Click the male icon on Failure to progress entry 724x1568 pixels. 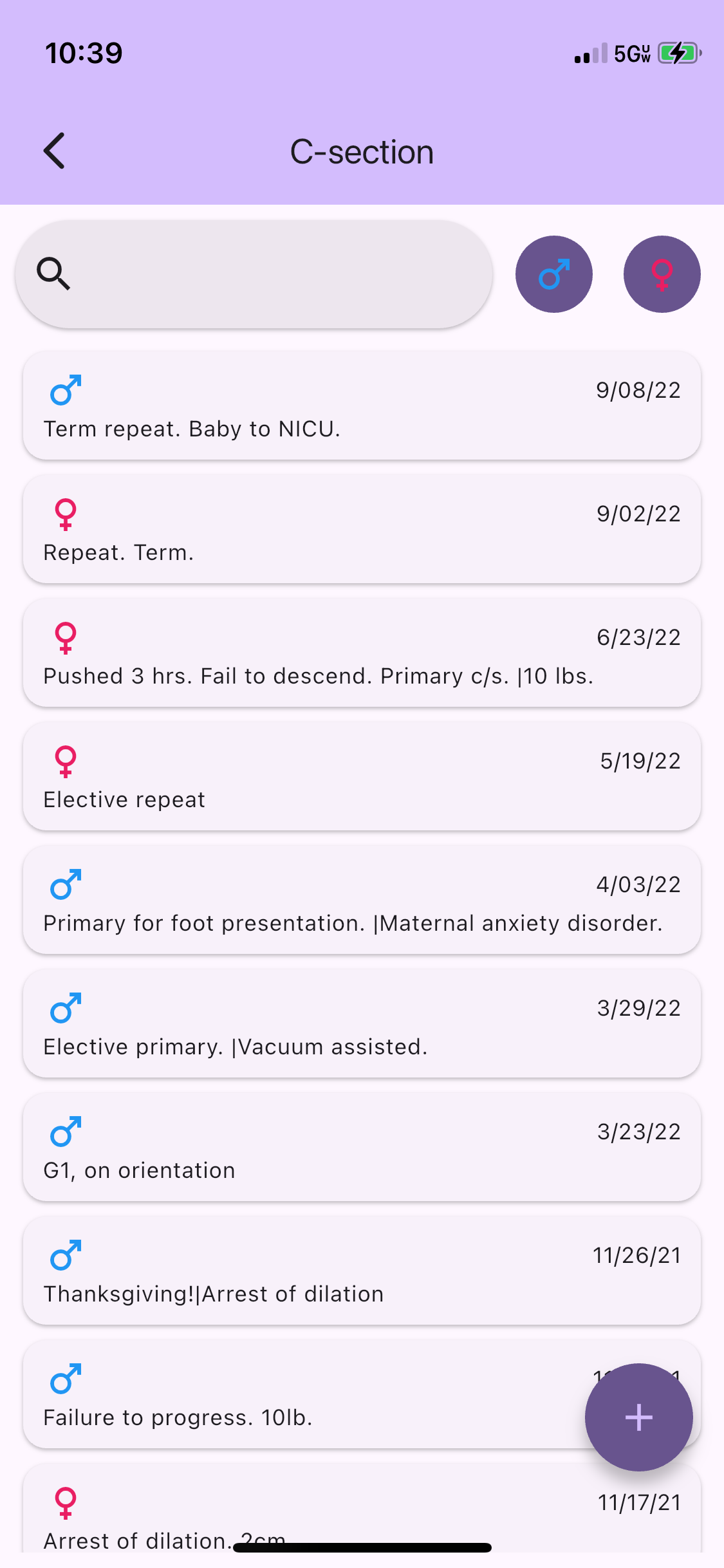pos(64,1378)
